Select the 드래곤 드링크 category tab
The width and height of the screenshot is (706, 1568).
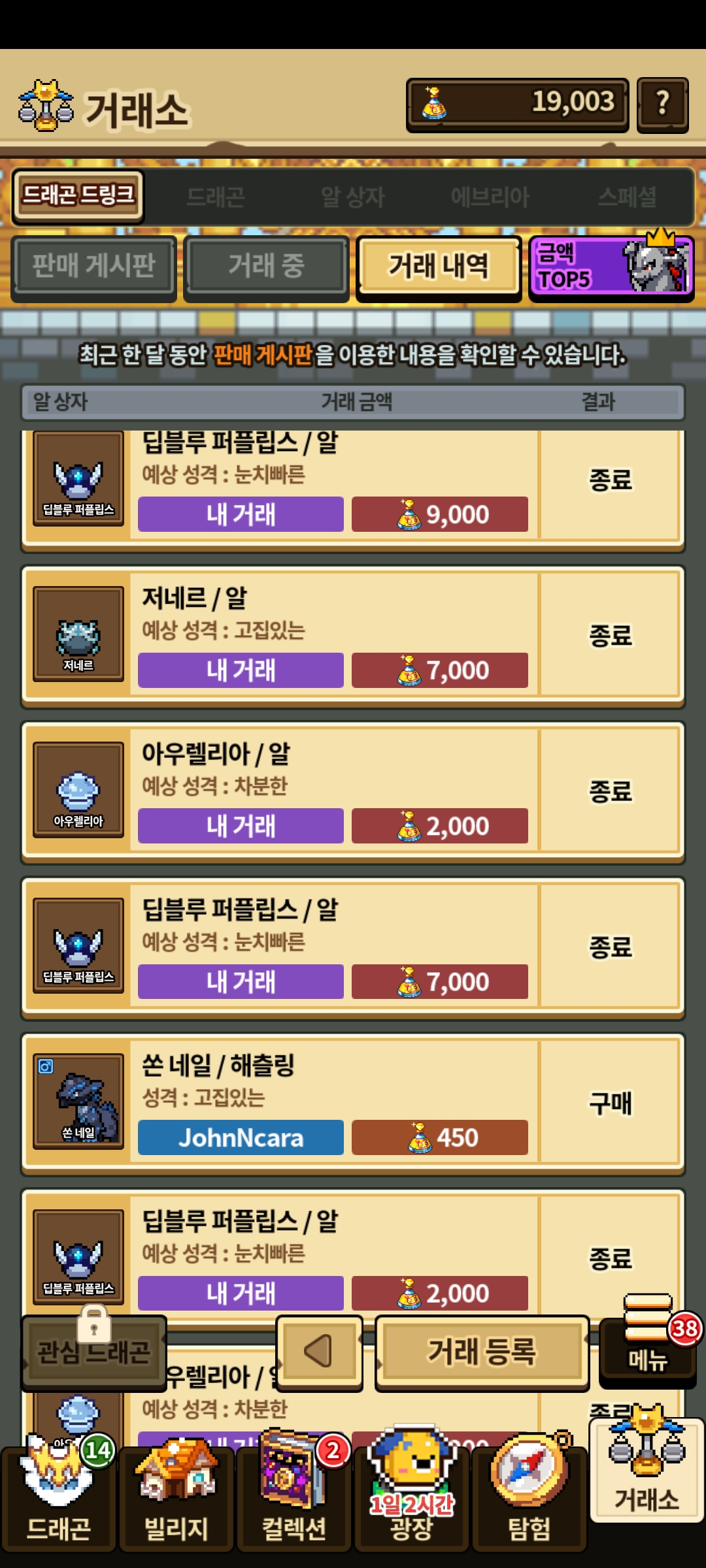[x=78, y=195]
